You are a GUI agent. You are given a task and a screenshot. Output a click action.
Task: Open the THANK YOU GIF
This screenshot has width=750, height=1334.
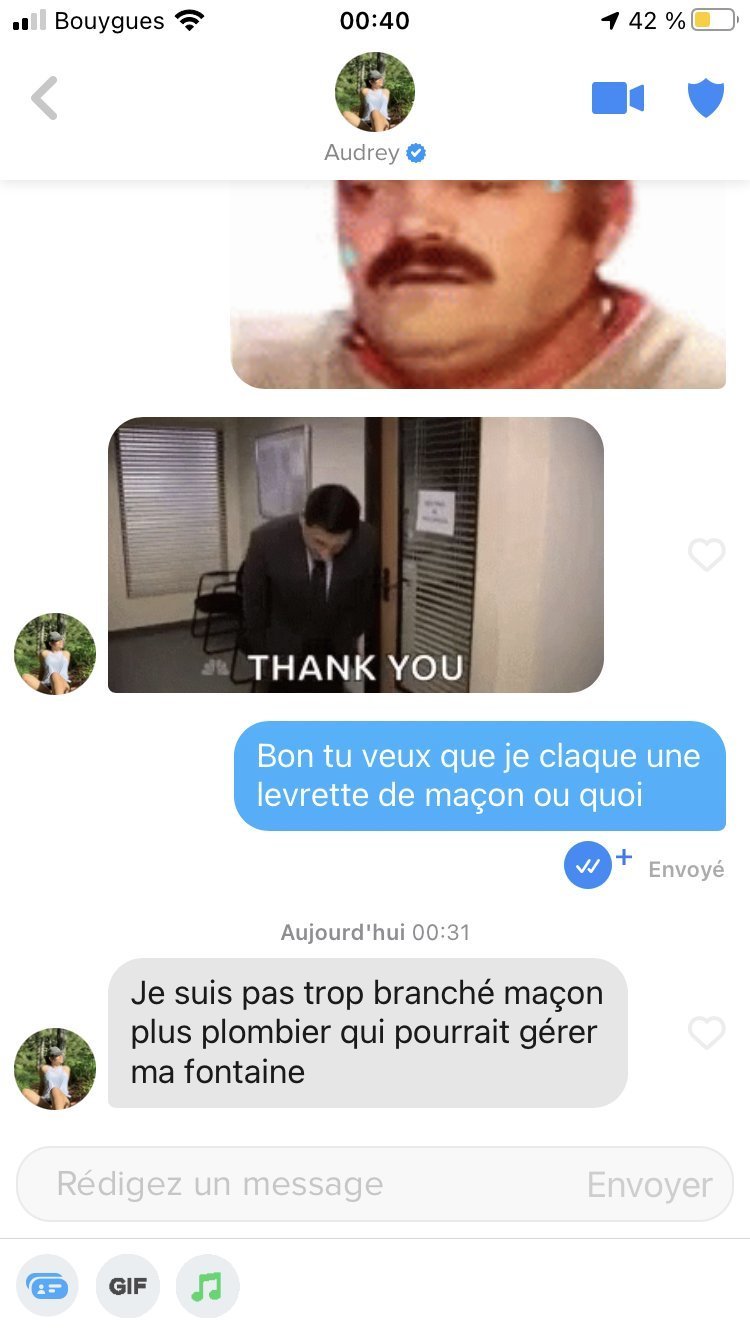[x=355, y=554]
